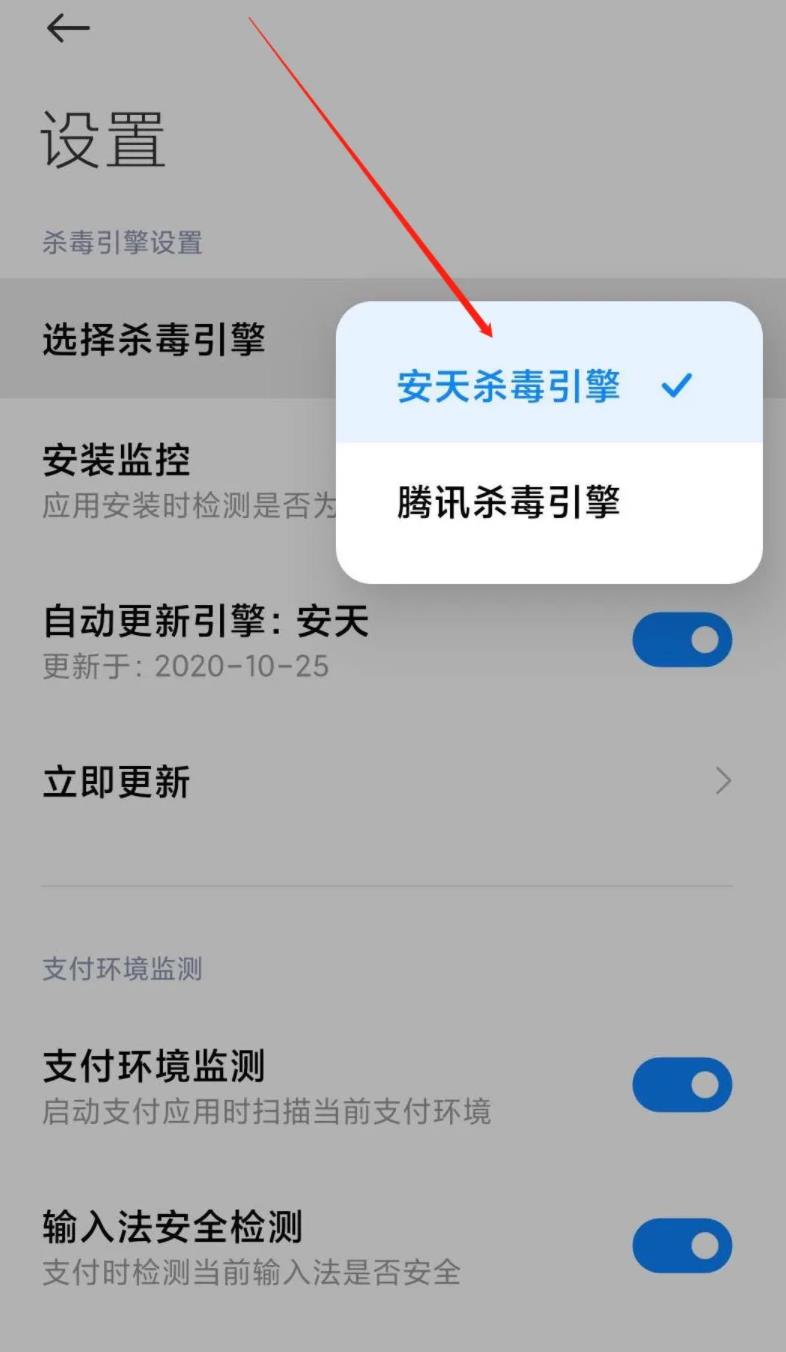Choose 腾讯杀毒引擎 from the popup

(549, 501)
